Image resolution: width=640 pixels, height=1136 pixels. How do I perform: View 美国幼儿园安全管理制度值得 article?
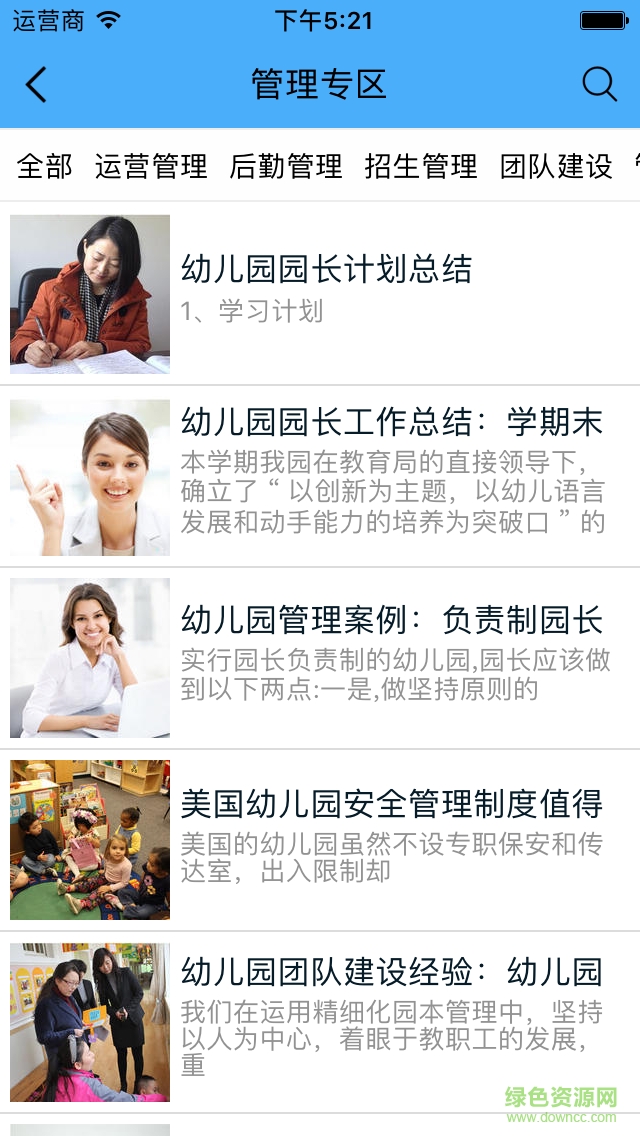tap(392, 803)
